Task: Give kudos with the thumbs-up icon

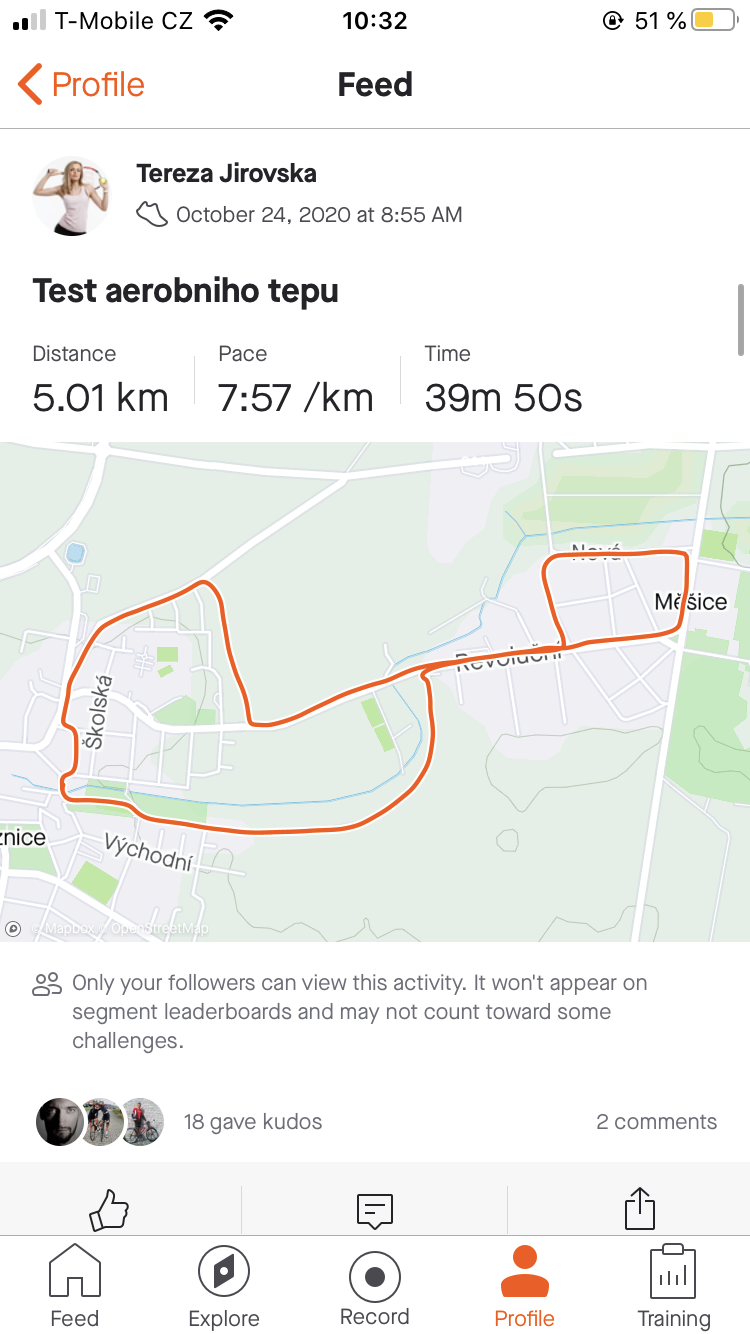Action: coord(110,1210)
